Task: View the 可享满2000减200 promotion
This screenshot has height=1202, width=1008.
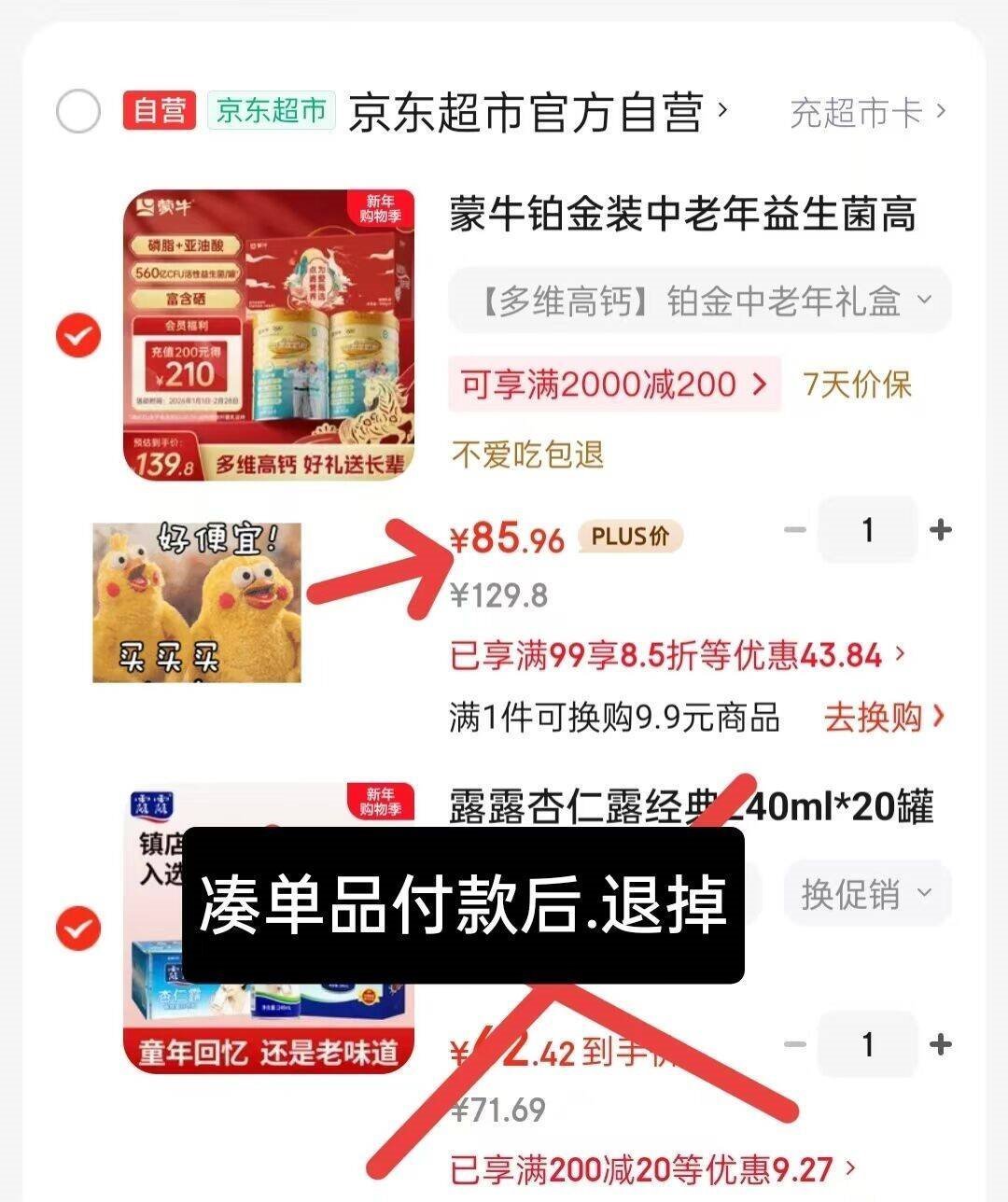Action: (x=607, y=384)
